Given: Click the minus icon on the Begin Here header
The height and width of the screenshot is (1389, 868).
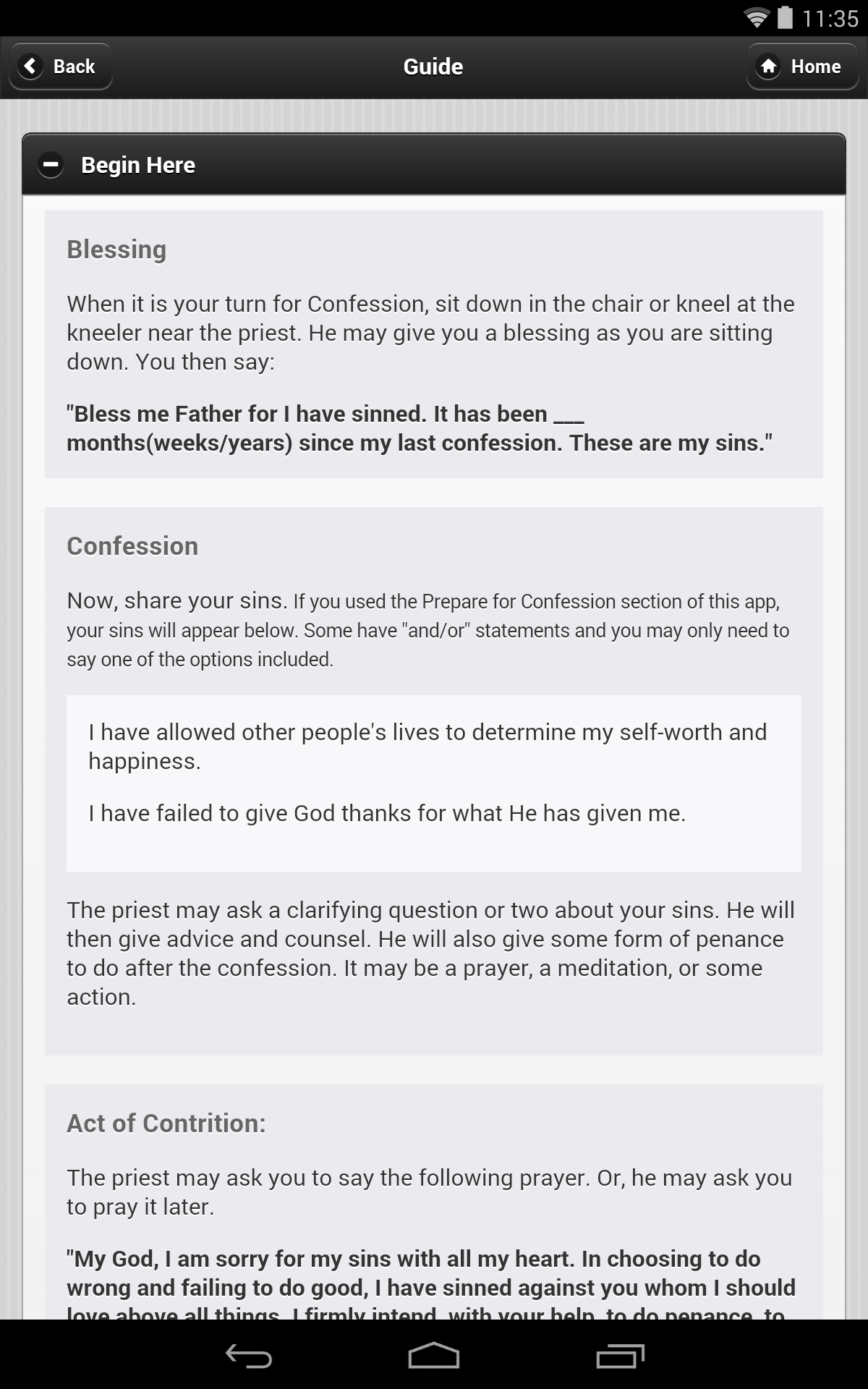Looking at the screenshot, I should 51,164.
